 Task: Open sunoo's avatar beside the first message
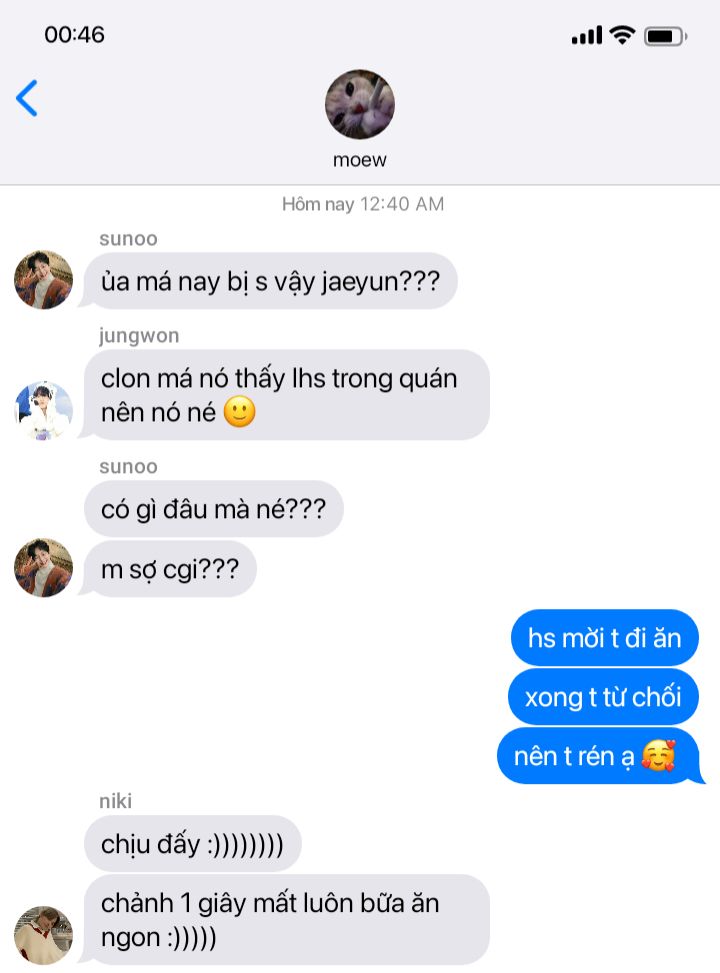tap(43, 280)
